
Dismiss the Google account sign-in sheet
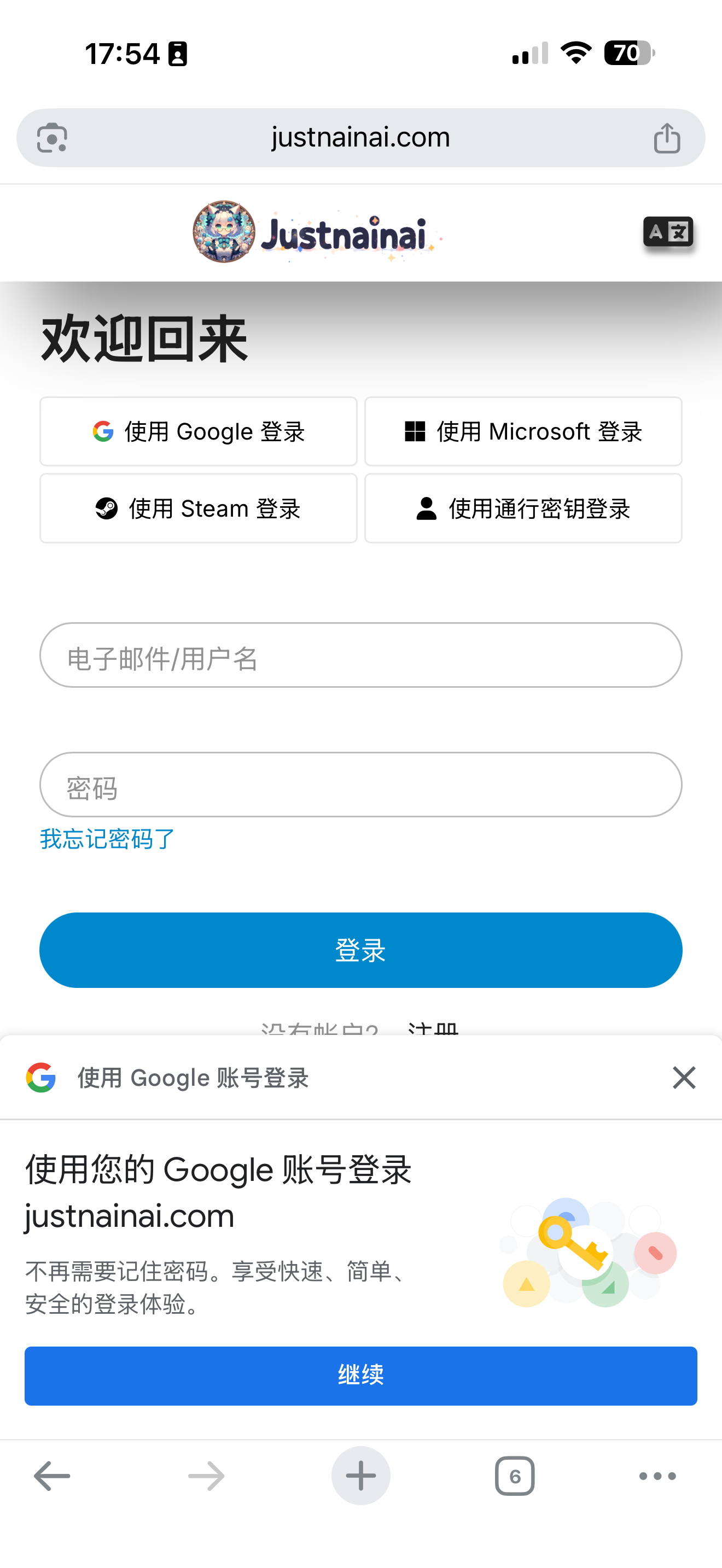click(684, 1078)
